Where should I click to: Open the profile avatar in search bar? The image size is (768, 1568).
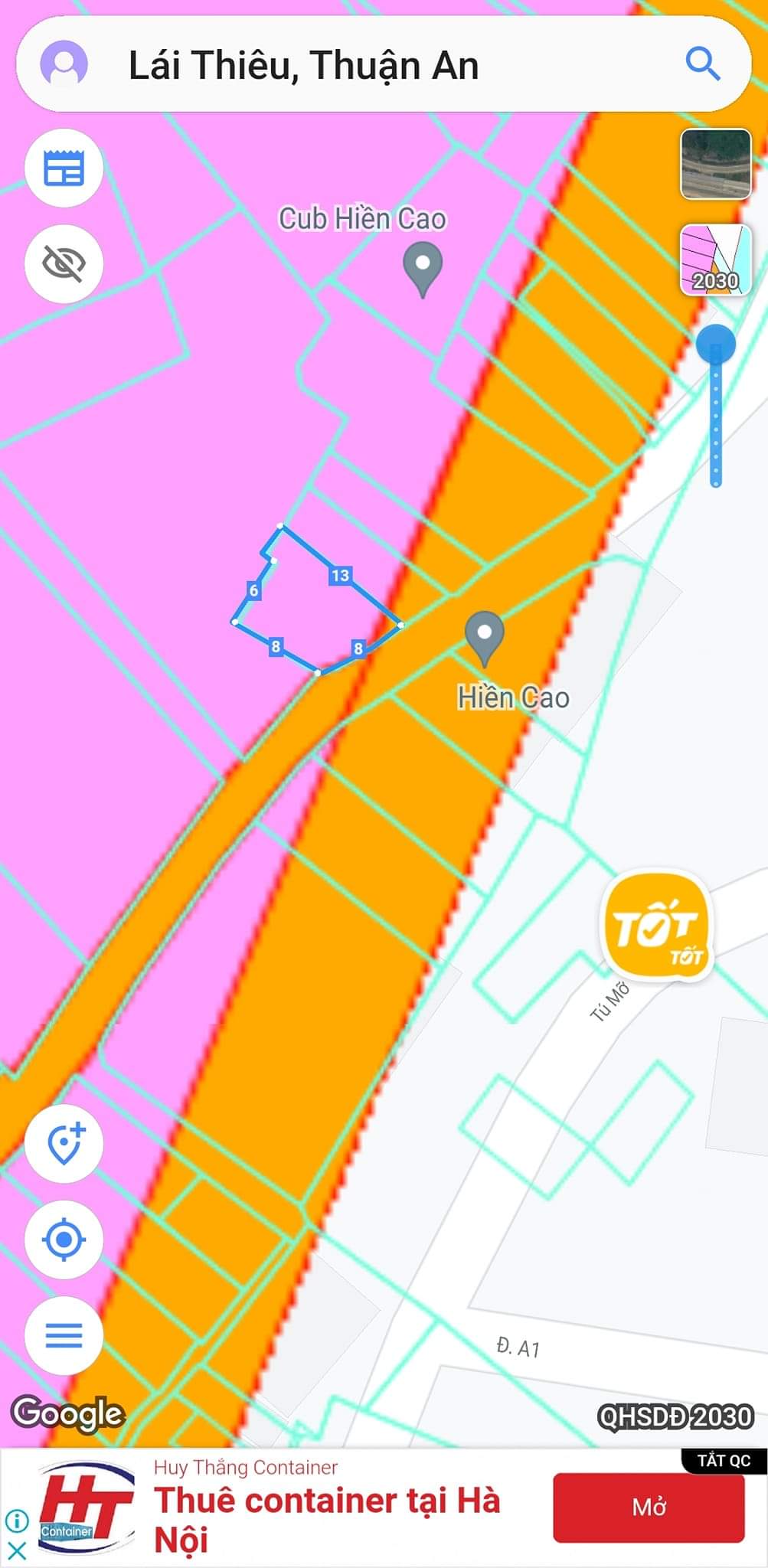(64, 65)
